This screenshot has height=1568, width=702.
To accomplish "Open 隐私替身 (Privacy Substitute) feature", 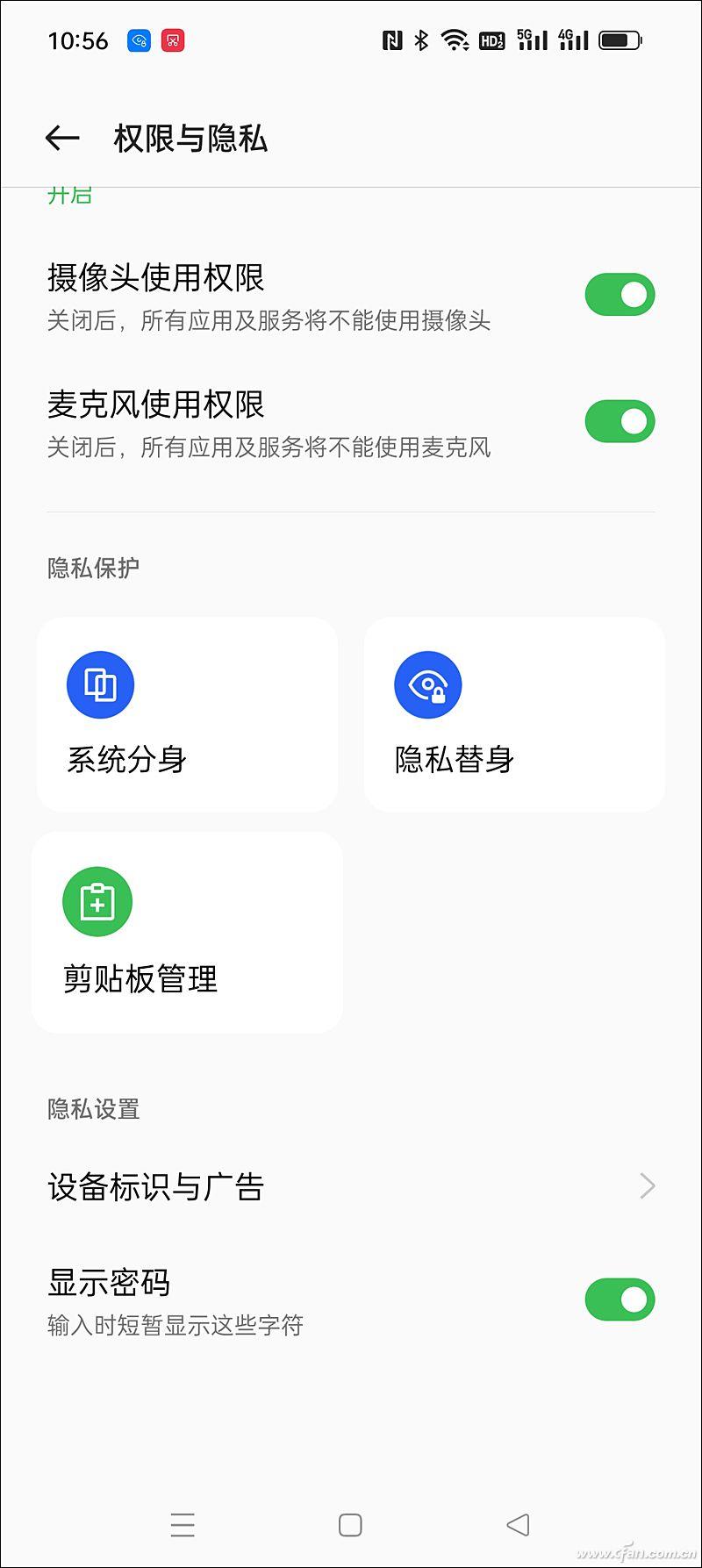I will click(x=514, y=713).
